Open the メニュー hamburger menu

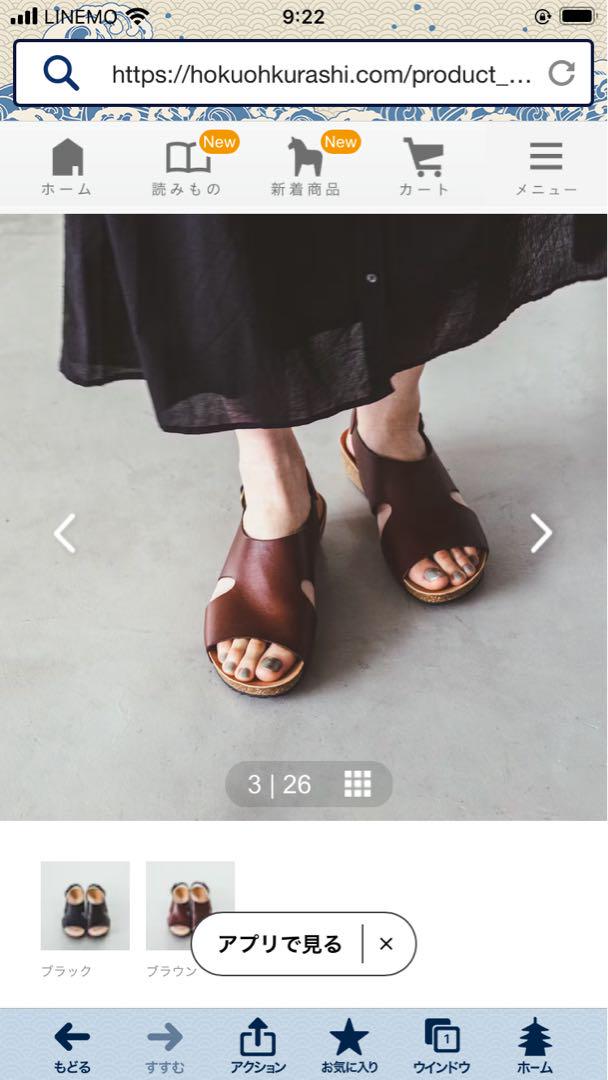coord(546,167)
